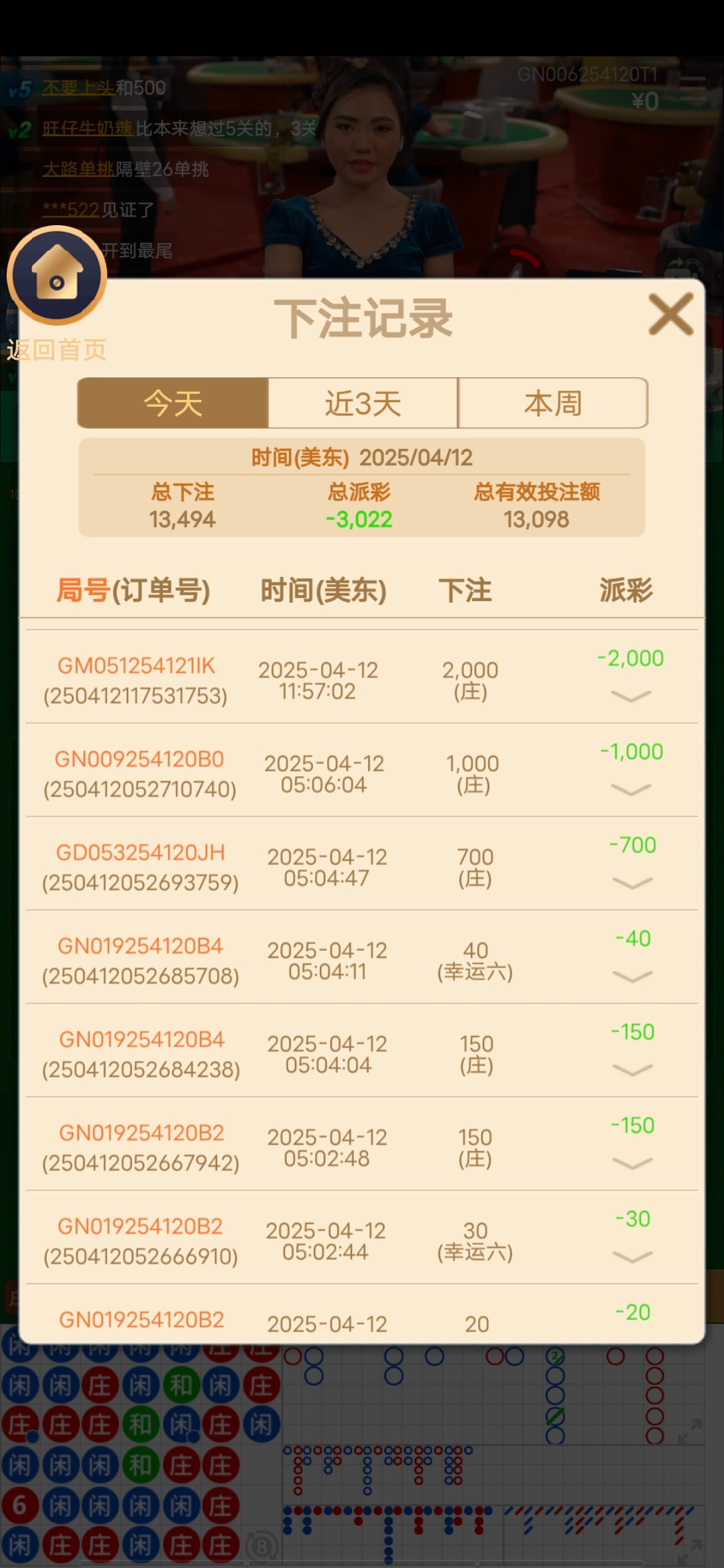Expand the -40 幸运六 bet record
This screenshot has width=724, height=1568.
coord(632,976)
